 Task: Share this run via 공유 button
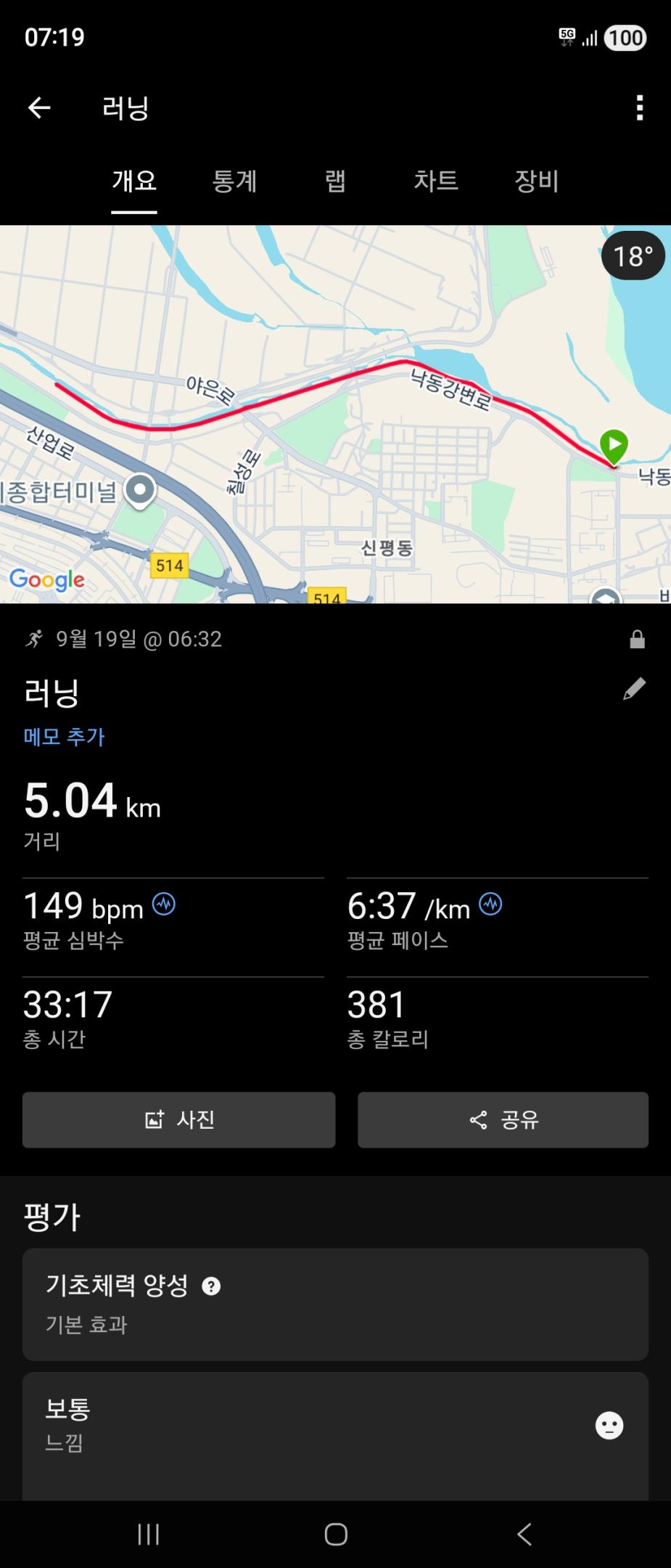(503, 1119)
